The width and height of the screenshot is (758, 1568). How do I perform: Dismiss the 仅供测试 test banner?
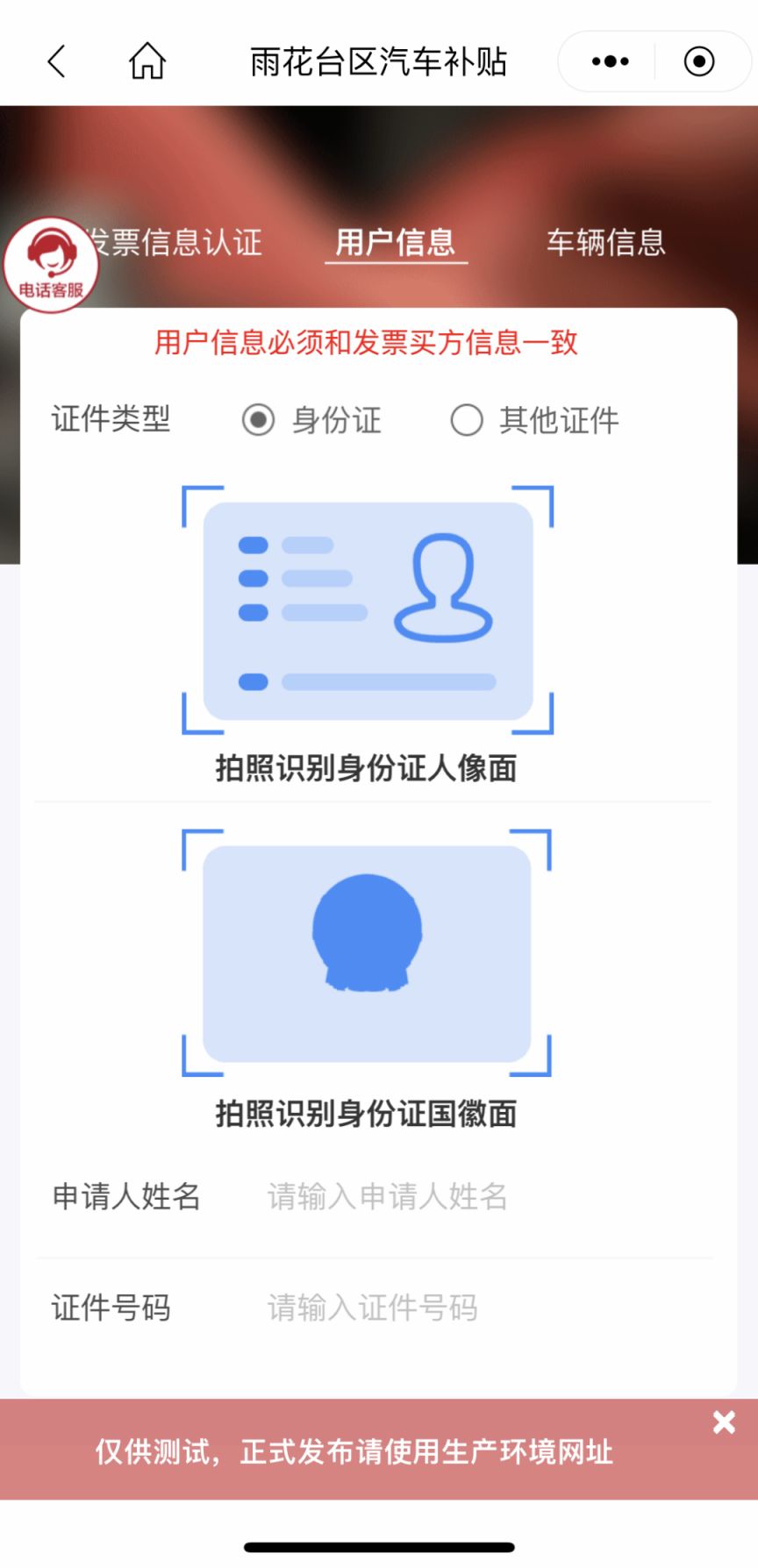point(724,1422)
